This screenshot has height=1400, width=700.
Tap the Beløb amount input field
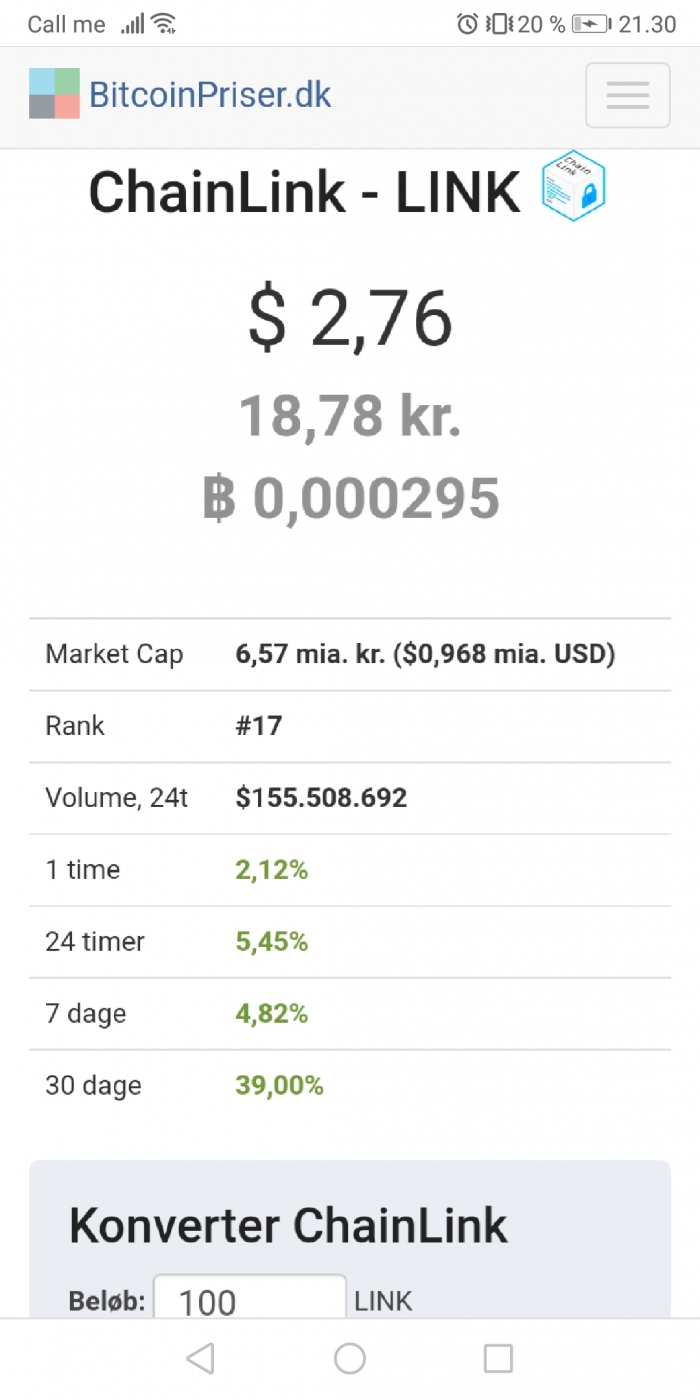click(x=250, y=1296)
